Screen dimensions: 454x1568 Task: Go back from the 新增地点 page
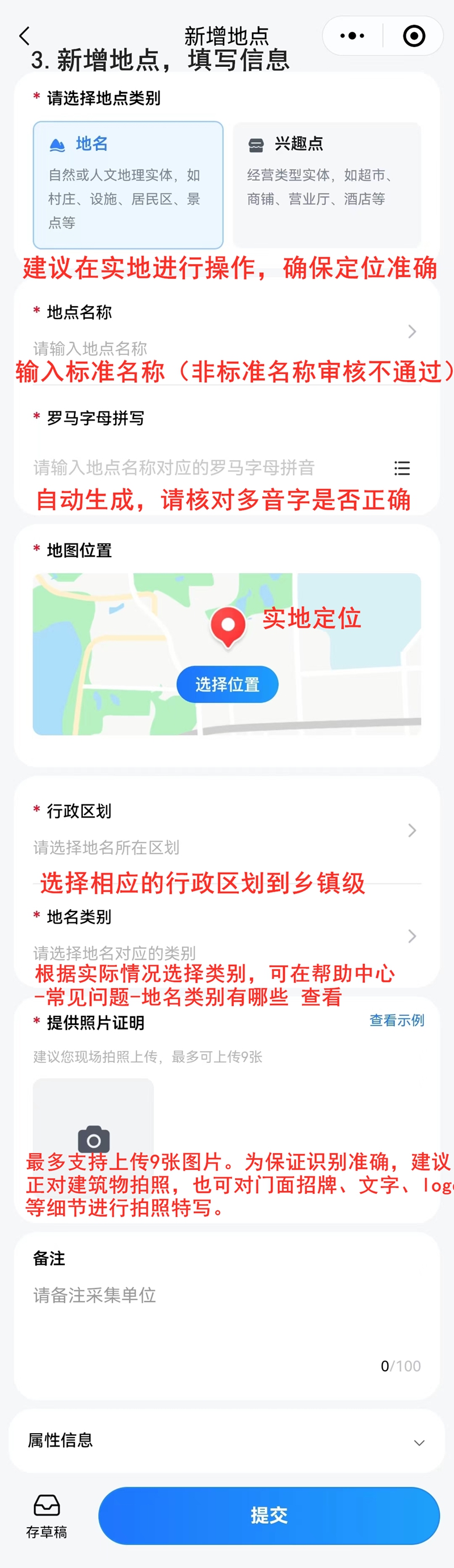[x=24, y=36]
